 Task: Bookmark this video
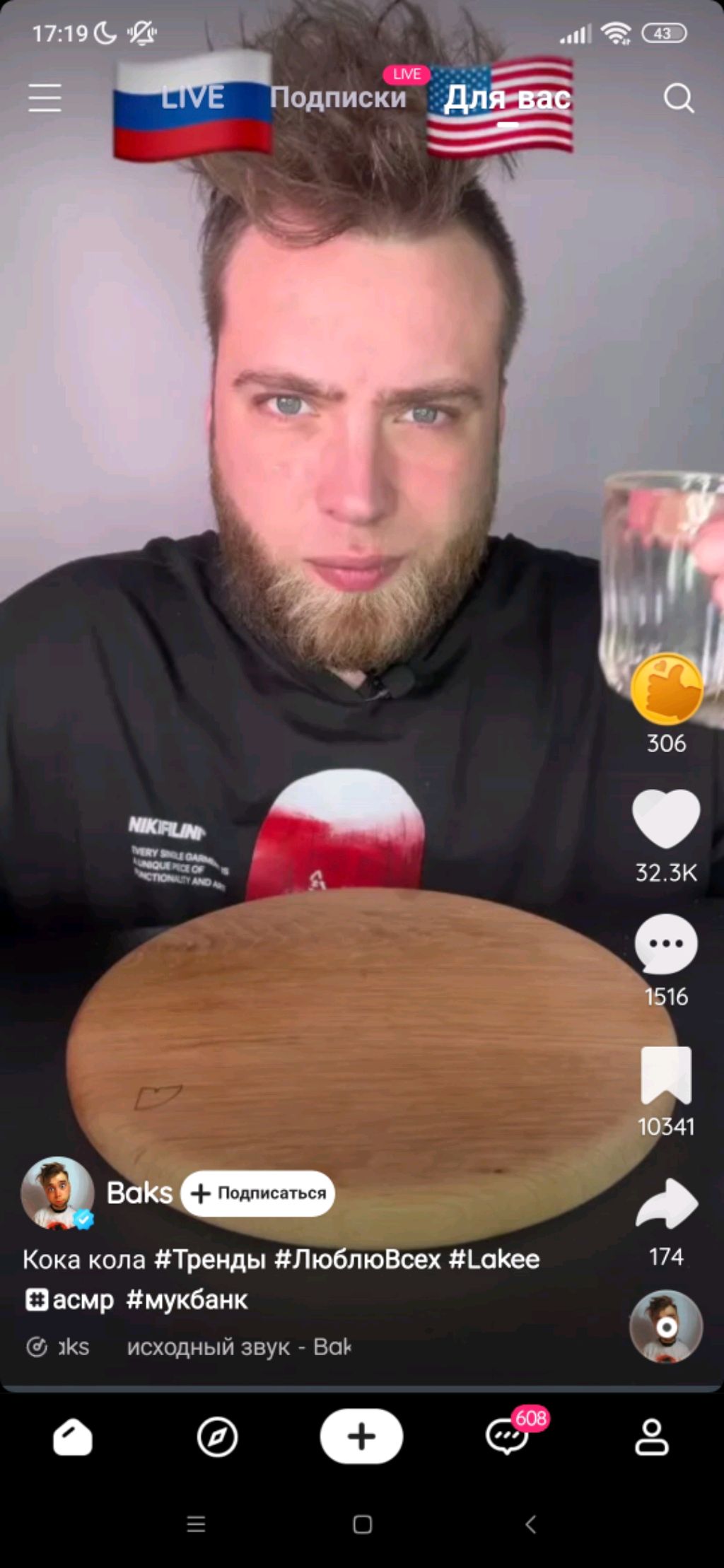tap(666, 1075)
